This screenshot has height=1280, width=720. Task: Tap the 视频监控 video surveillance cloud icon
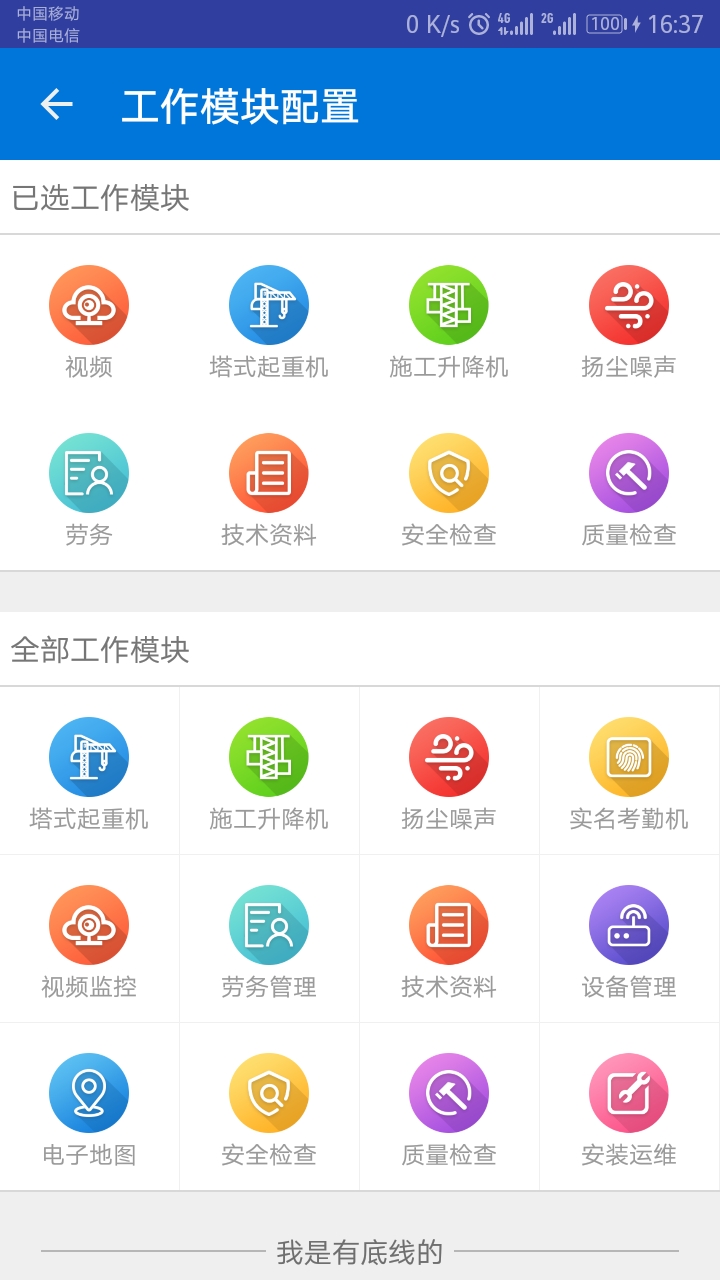[89, 925]
